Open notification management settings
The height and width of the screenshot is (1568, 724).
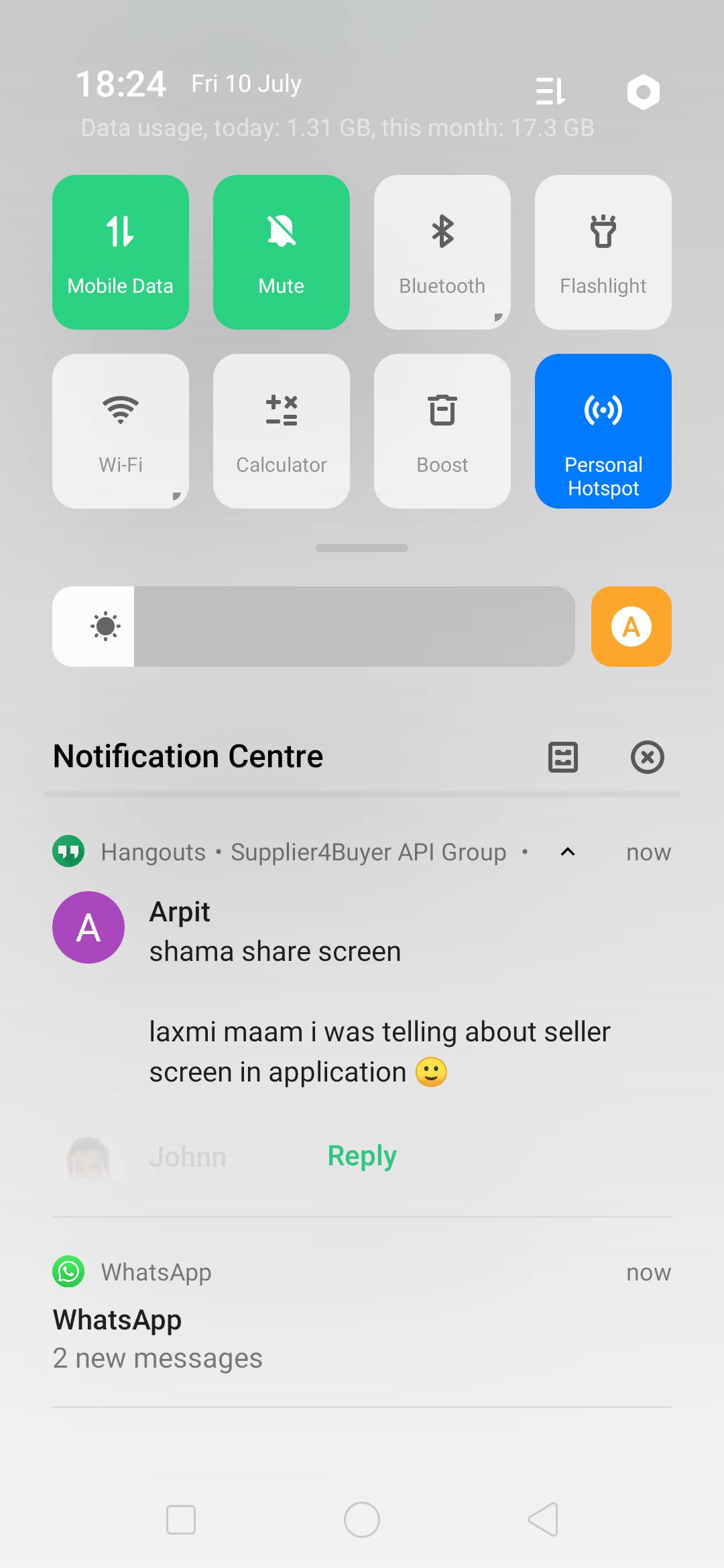pyautogui.click(x=563, y=757)
